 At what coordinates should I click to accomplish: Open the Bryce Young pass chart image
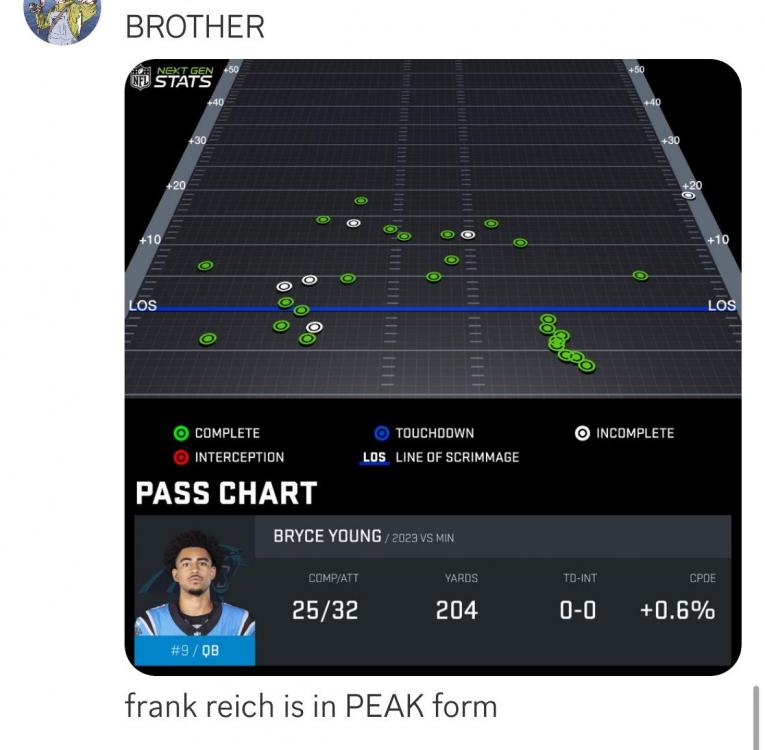click(x=432, y=366)
